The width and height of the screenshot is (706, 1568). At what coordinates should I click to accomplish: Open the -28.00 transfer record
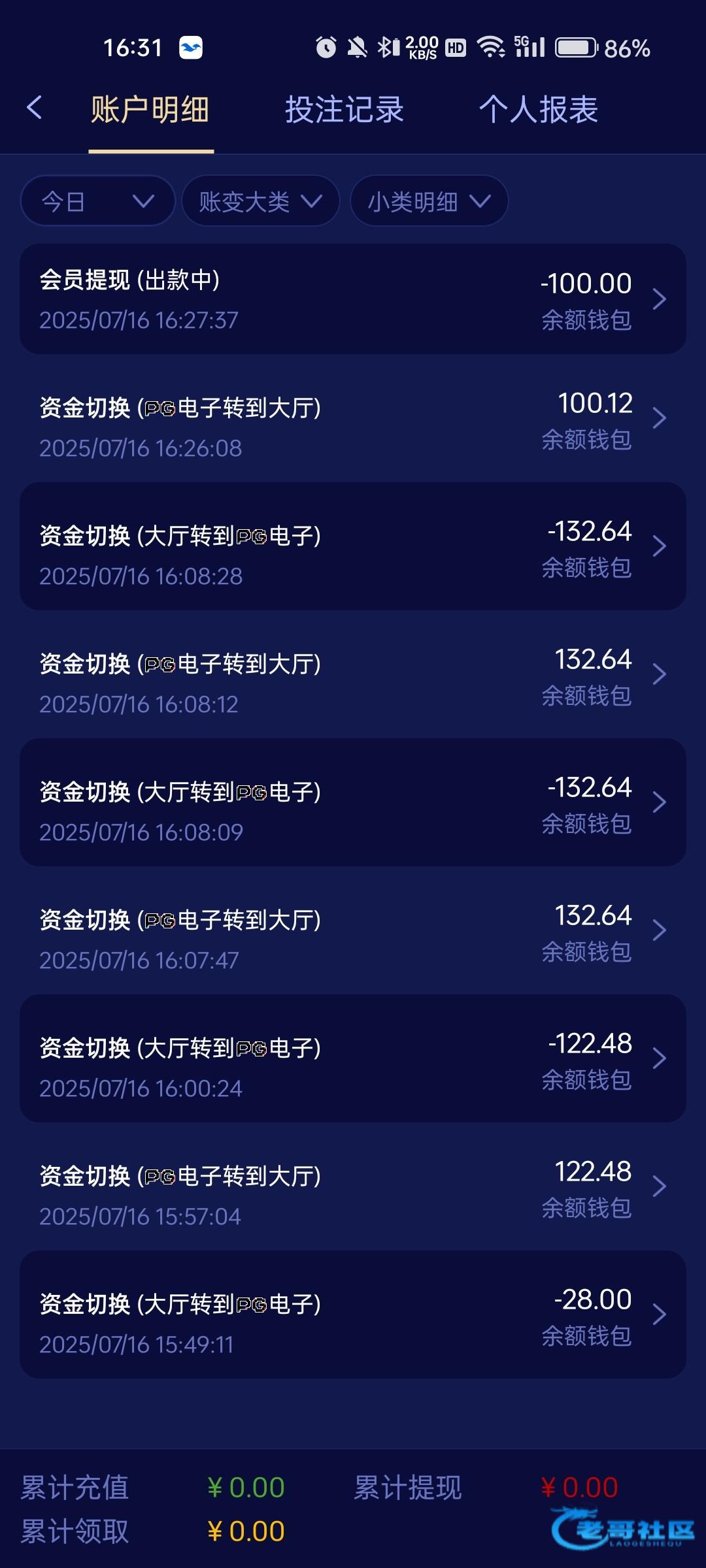click(x=353, y=1315)
